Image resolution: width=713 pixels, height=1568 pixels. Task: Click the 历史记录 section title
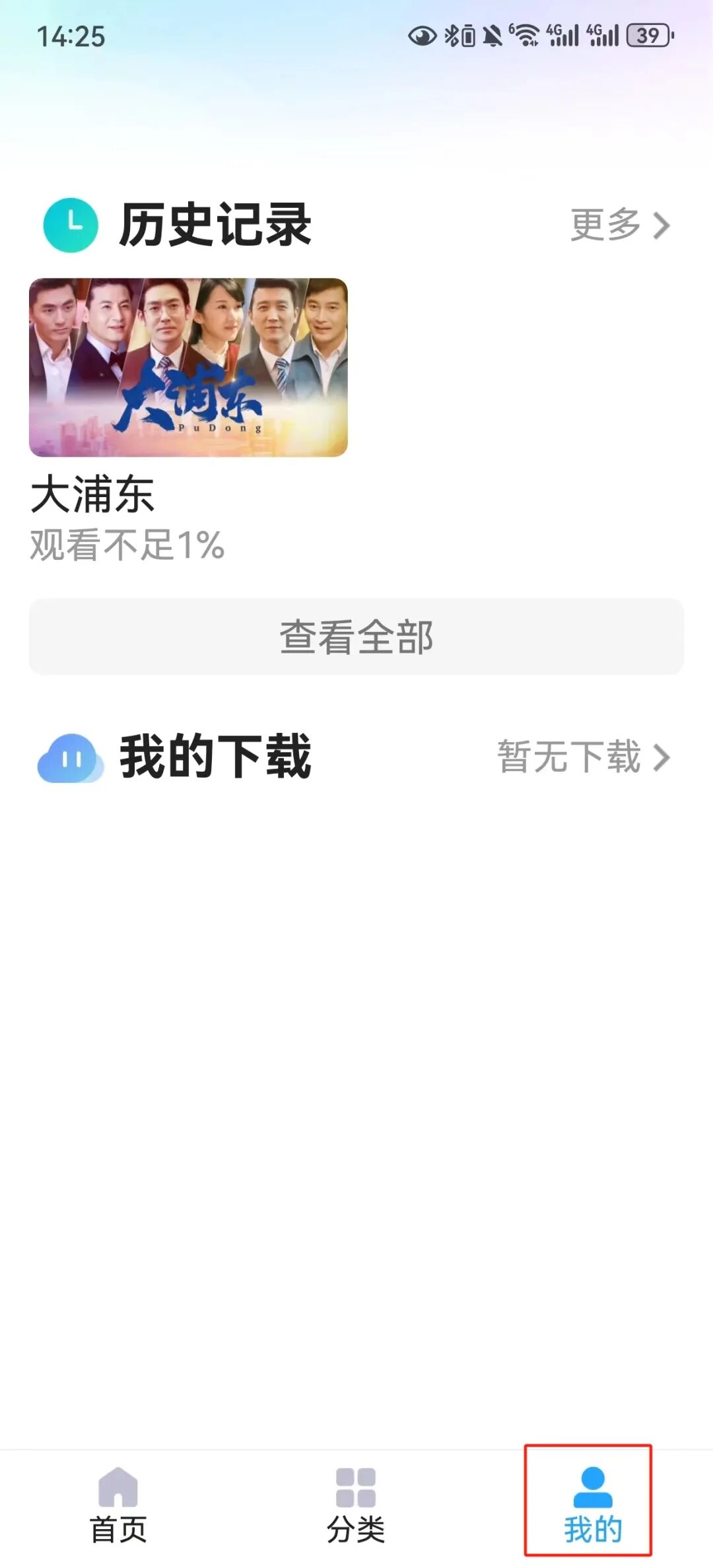216,225
